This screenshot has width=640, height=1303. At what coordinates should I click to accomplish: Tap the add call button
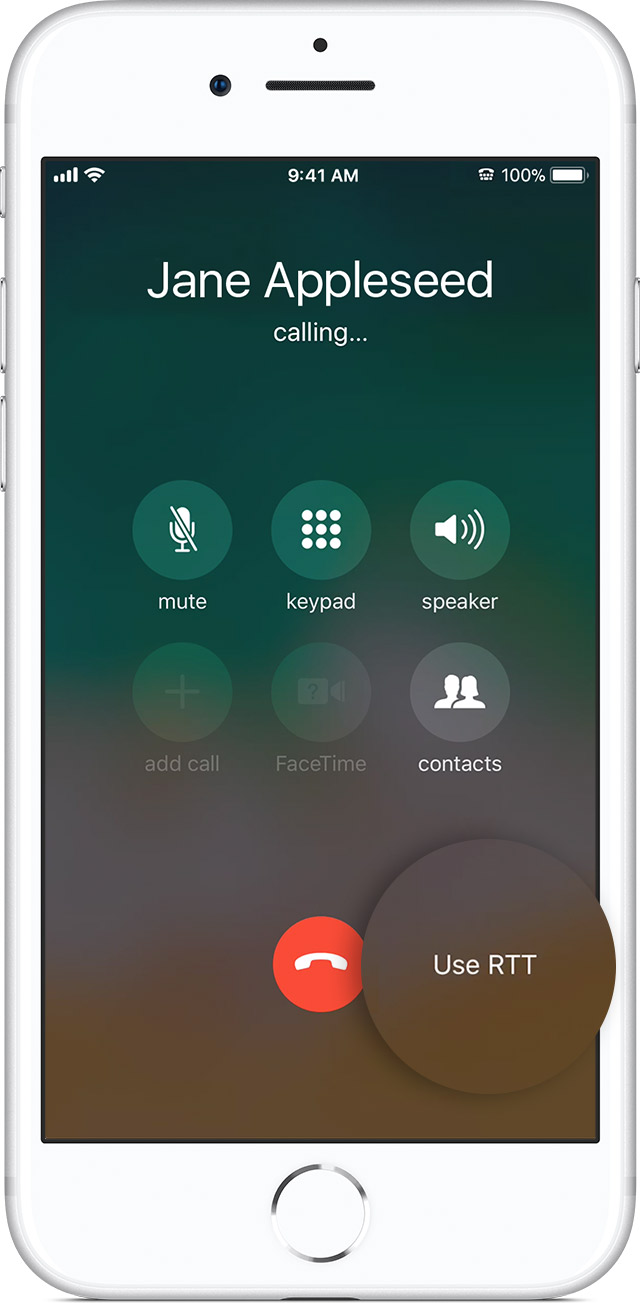182,692
